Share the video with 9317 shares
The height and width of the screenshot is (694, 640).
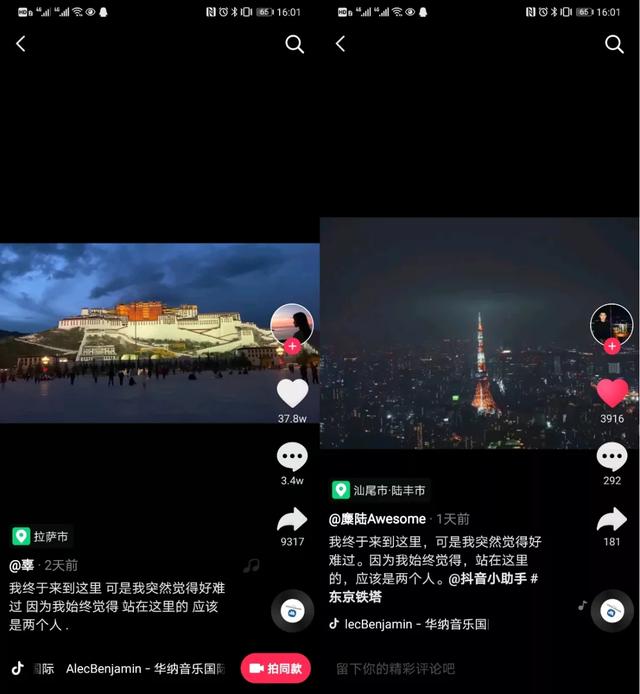point(292,519)
